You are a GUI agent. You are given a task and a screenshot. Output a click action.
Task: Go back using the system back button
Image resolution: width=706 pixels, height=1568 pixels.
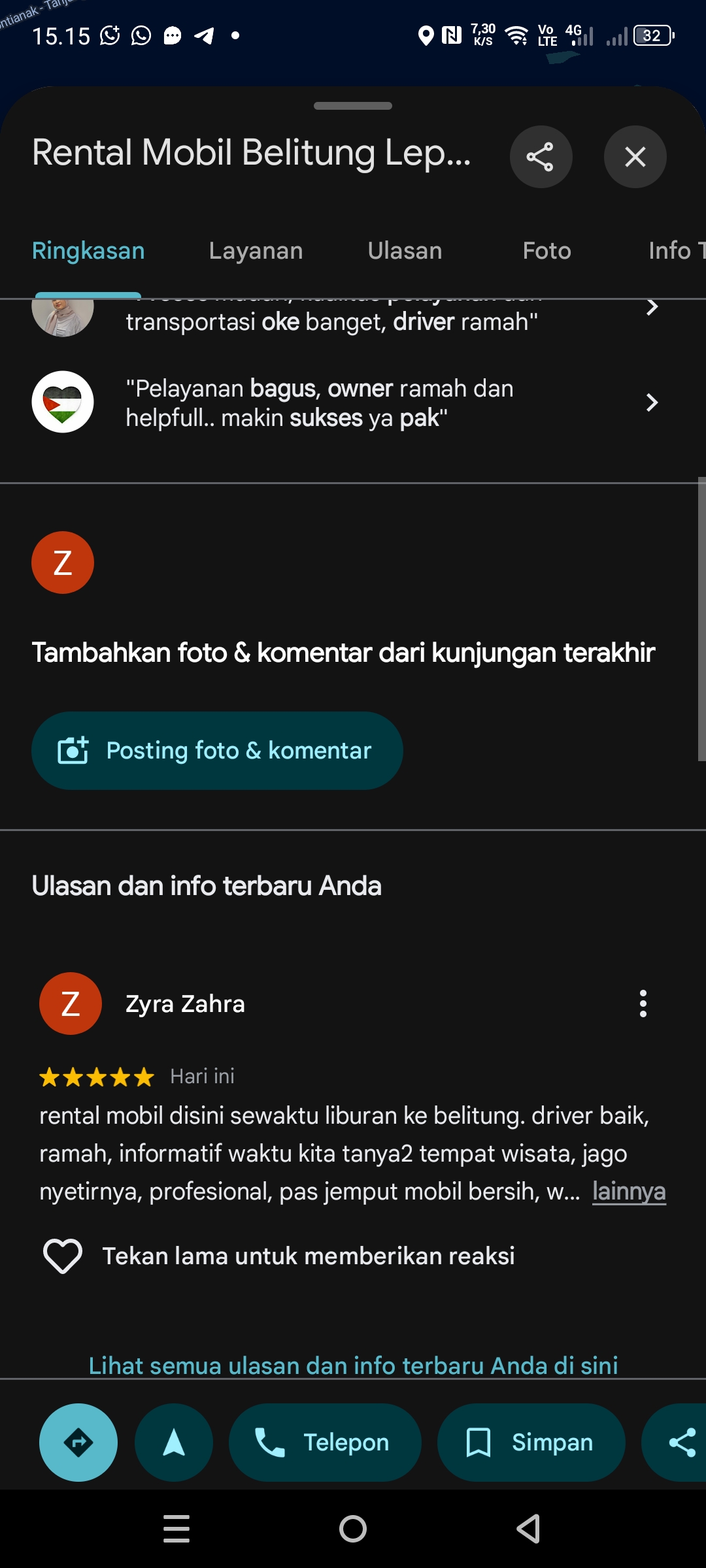coord(528,1529)
